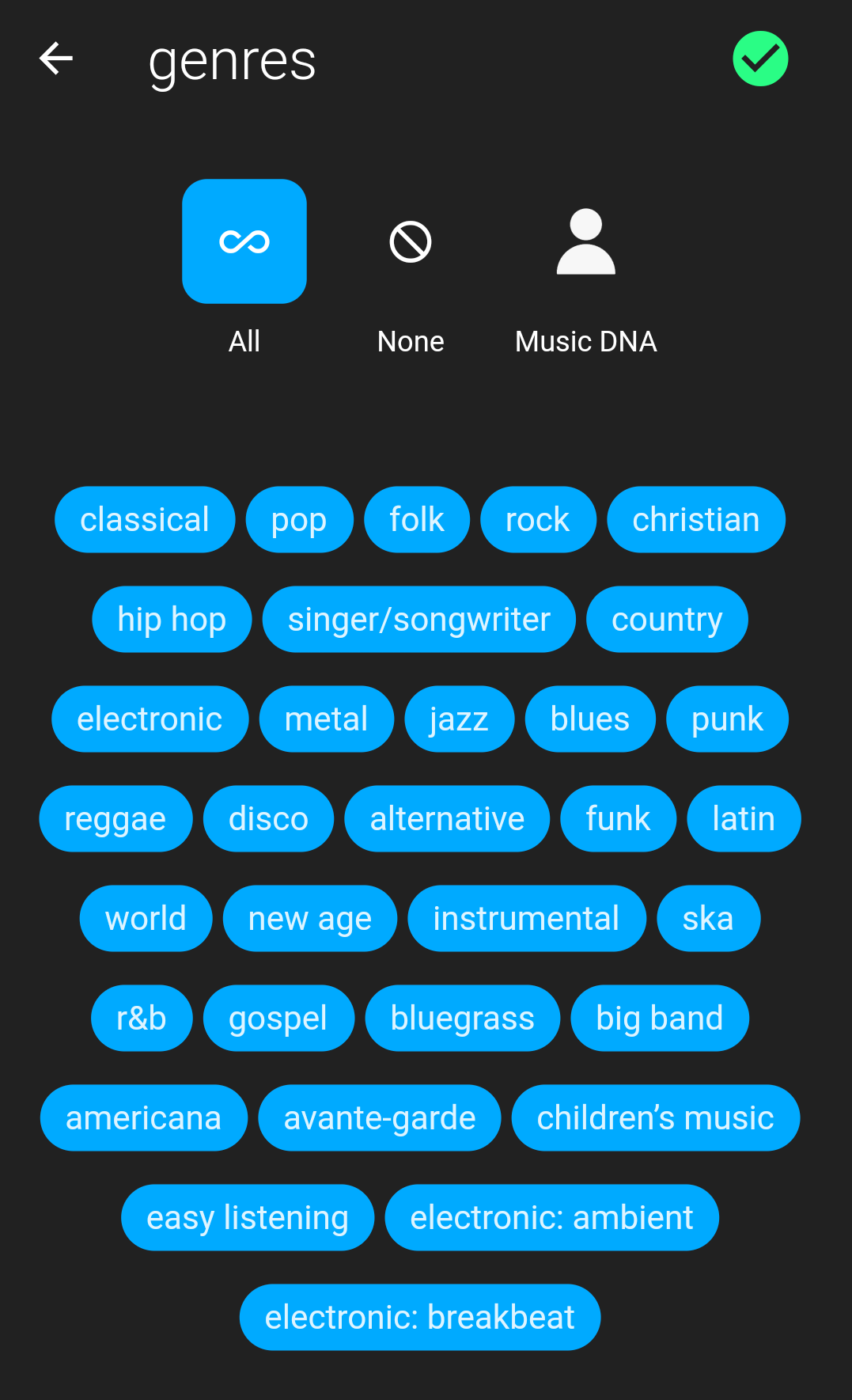Select the Music DNA option
The width and height of the screenshot is (852, 1400).
pos(585,241)
